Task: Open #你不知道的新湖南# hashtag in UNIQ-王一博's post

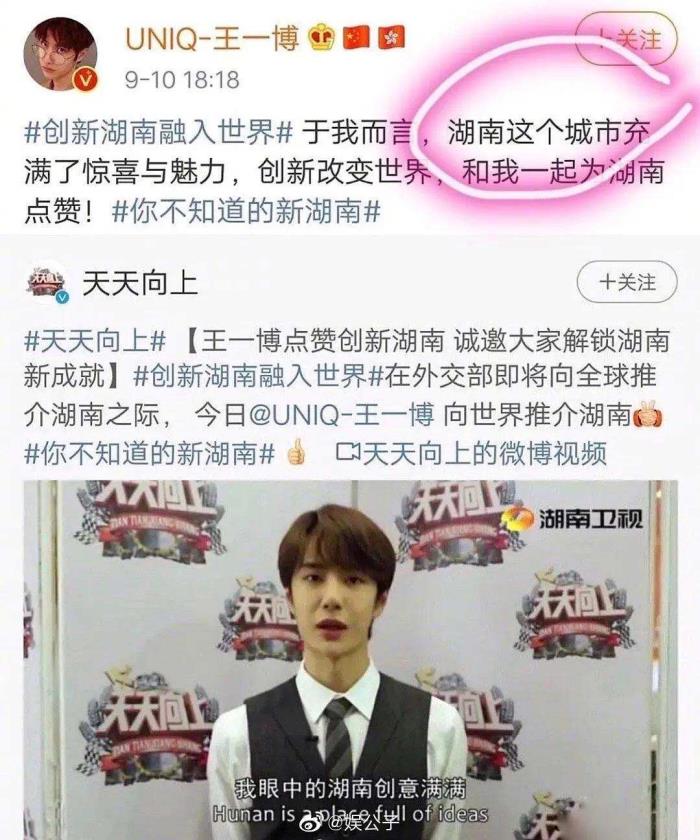Action: tap(246, 213)
